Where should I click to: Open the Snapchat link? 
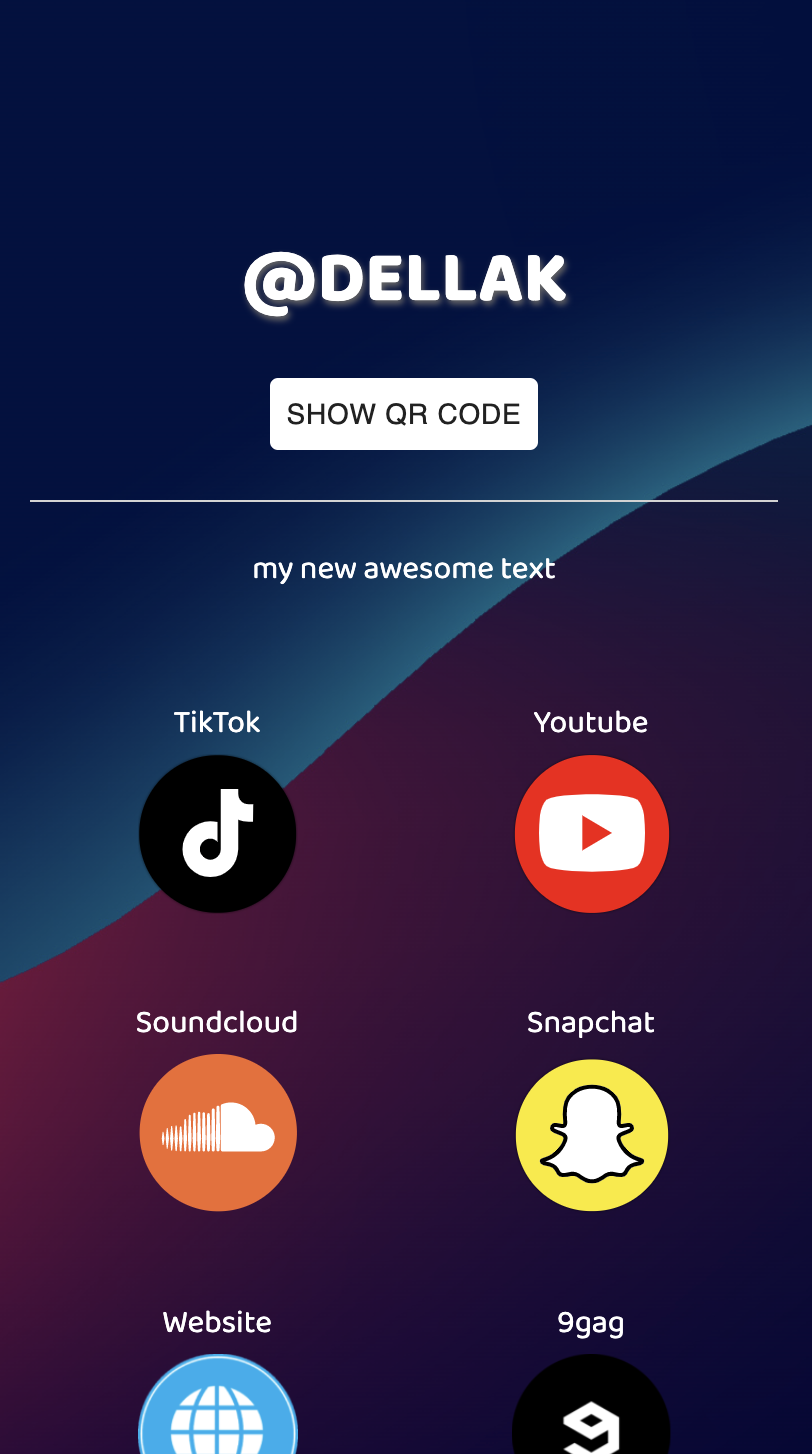point(592,1135)
